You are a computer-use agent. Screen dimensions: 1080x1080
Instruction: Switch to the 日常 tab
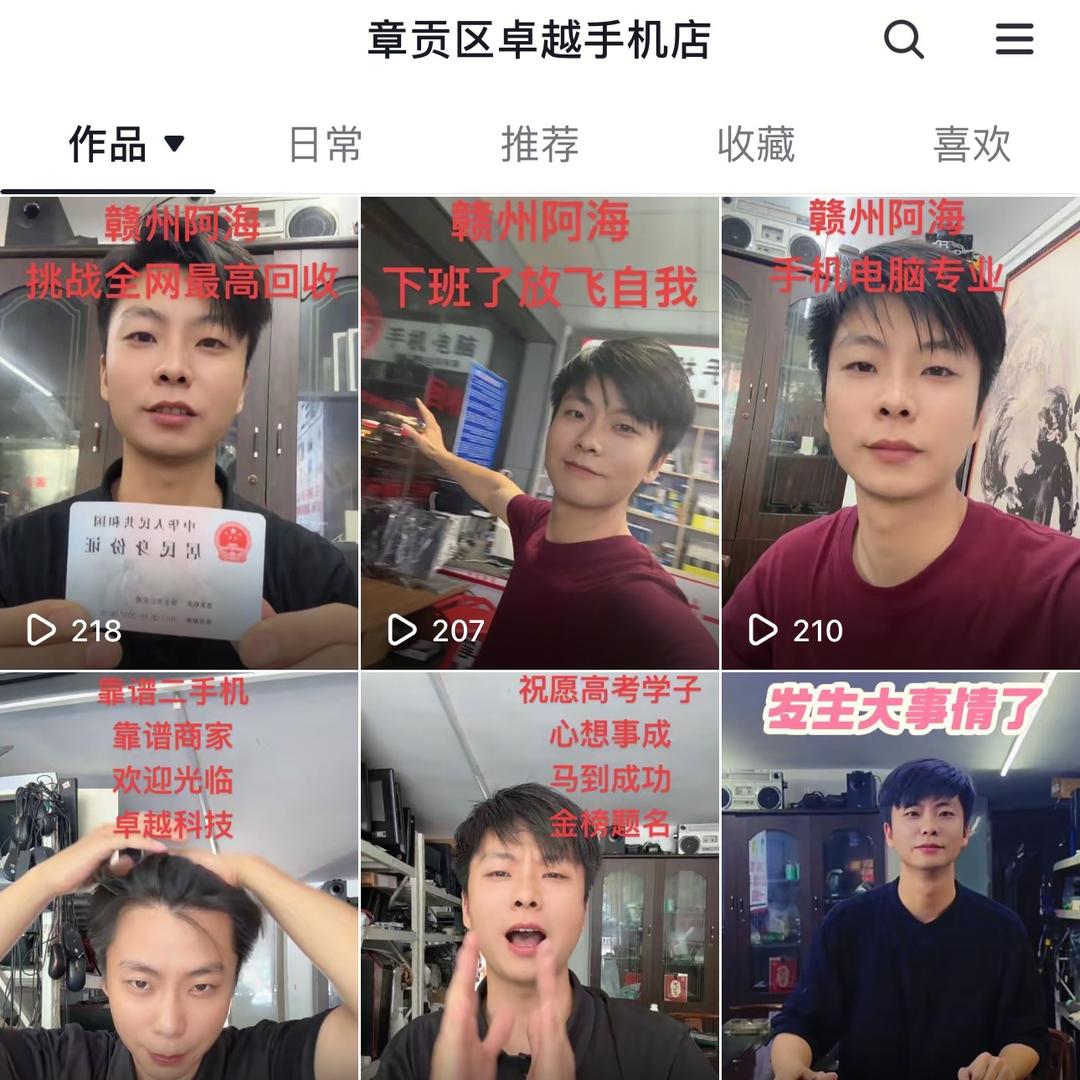pos(324,145)
